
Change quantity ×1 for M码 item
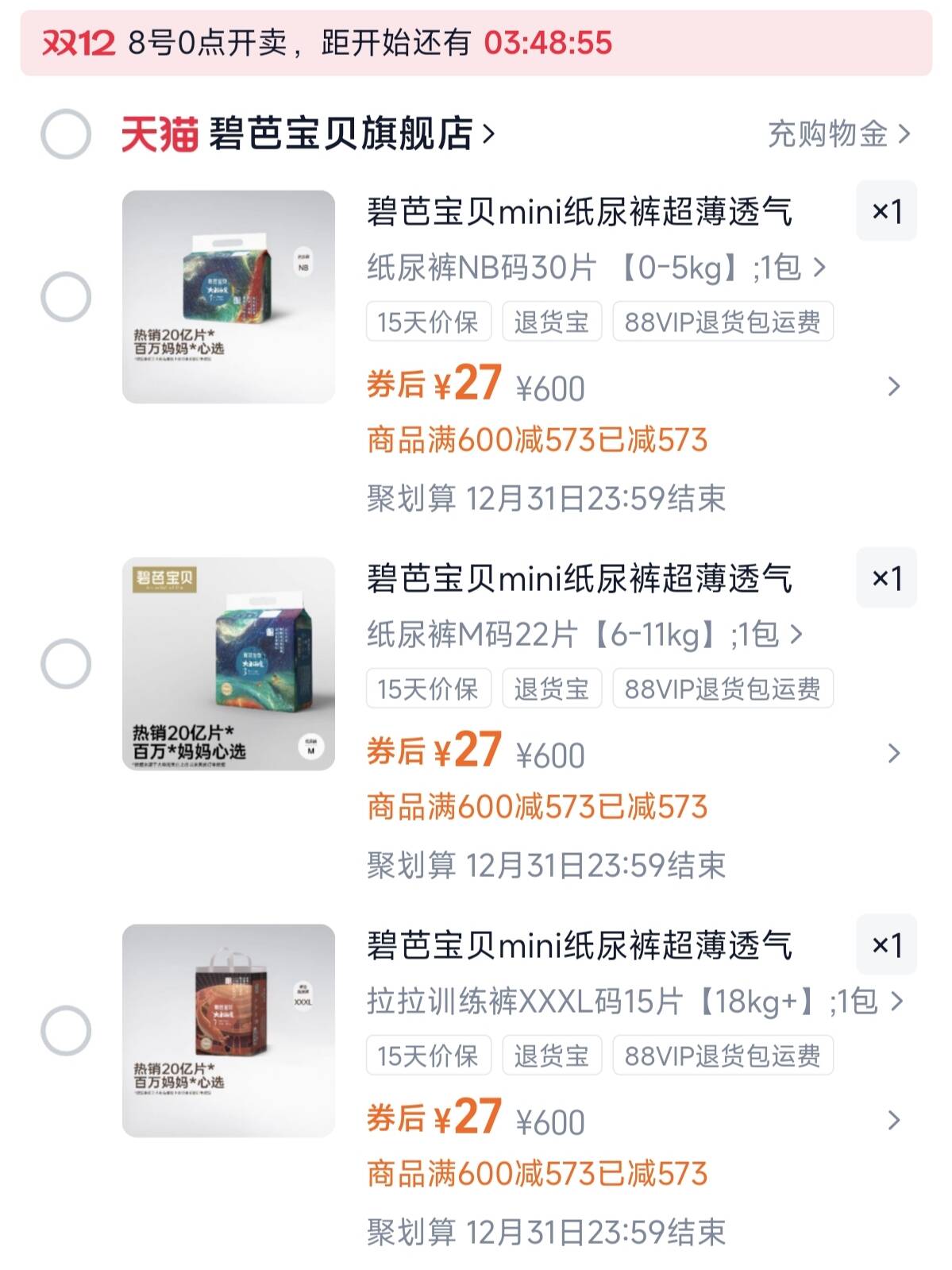click(886, 578)
